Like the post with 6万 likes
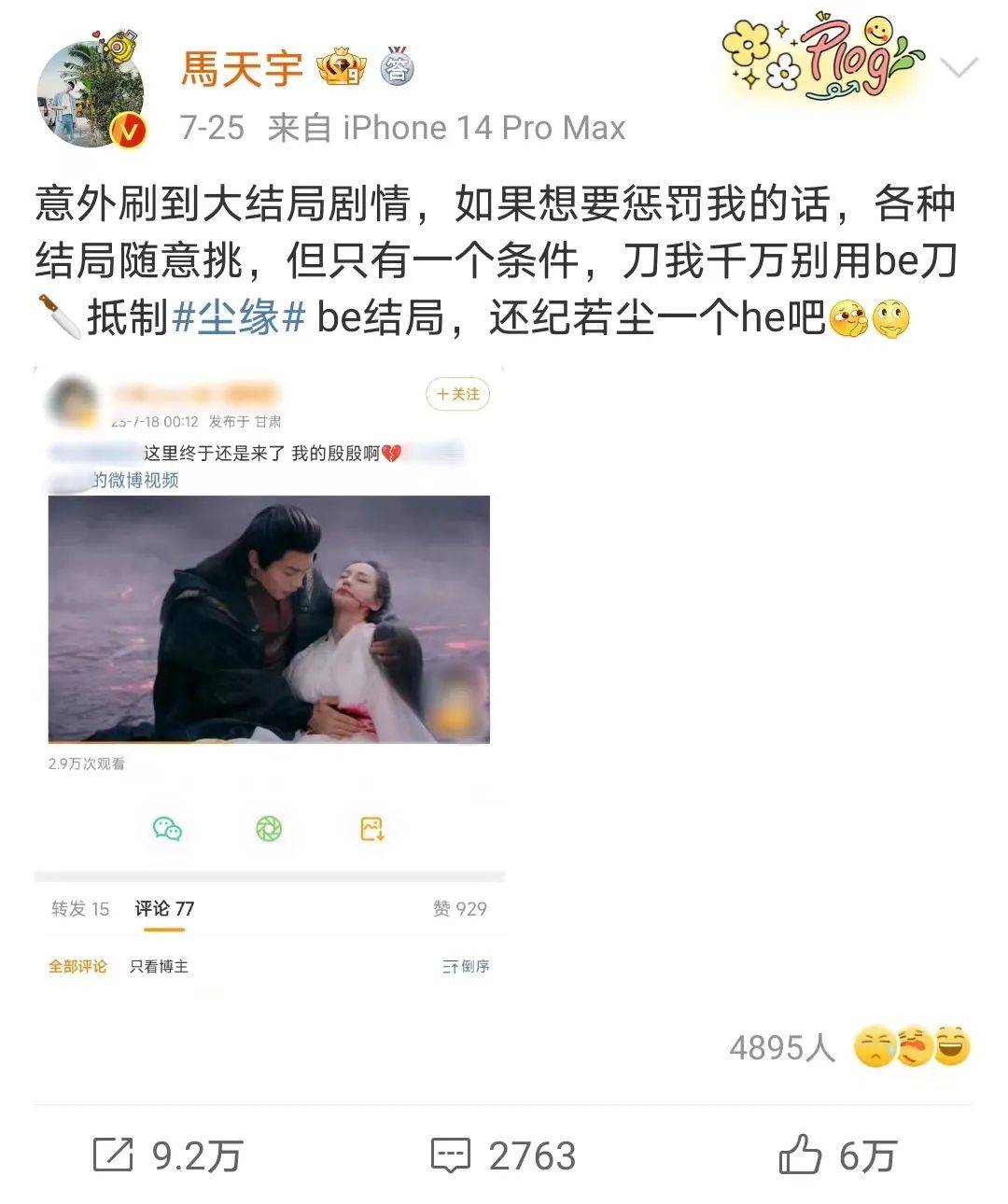Image resolution: width=1008 pixels, height=1204 pixels. (837, 1156)
